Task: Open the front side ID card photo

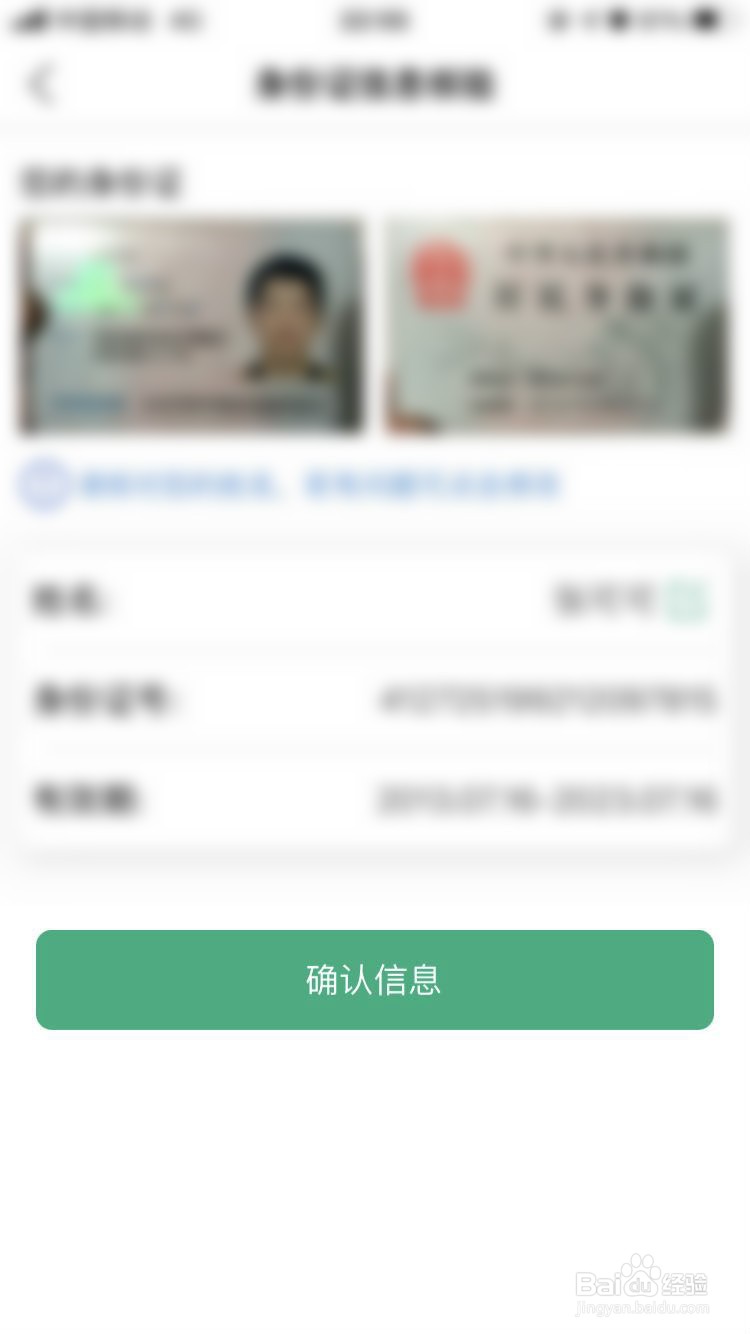Action: tap(190, 327)
